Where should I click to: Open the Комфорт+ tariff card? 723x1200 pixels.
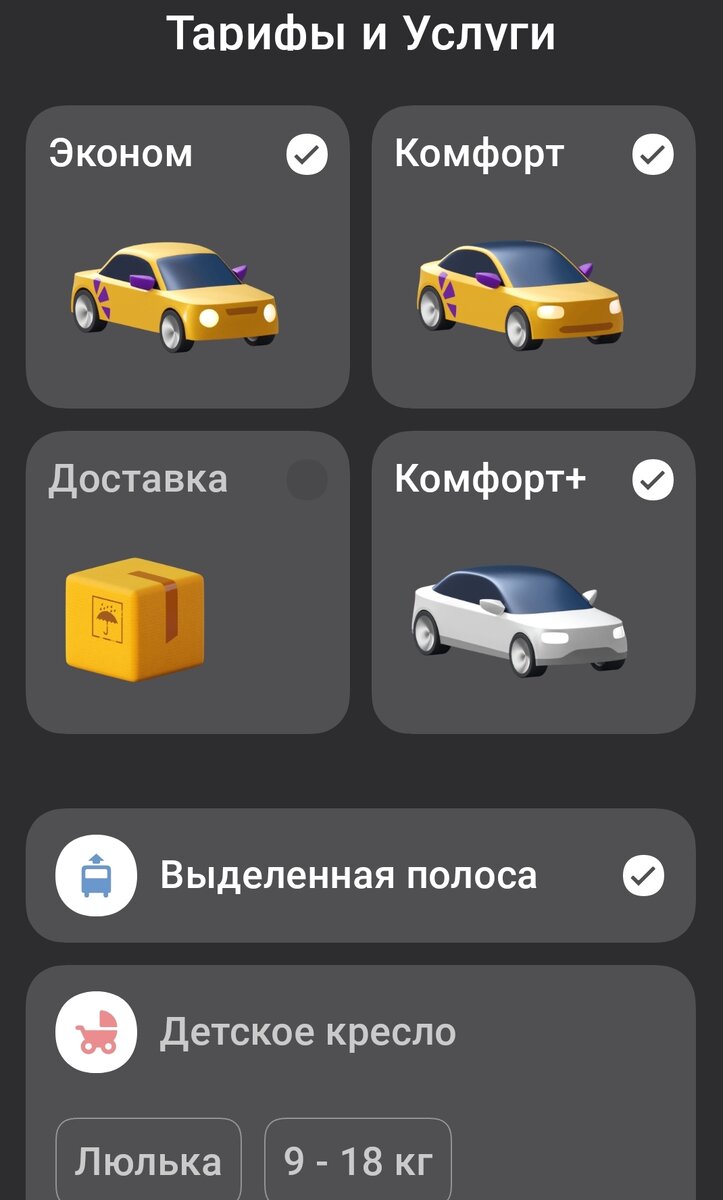[x=533, y=580]
